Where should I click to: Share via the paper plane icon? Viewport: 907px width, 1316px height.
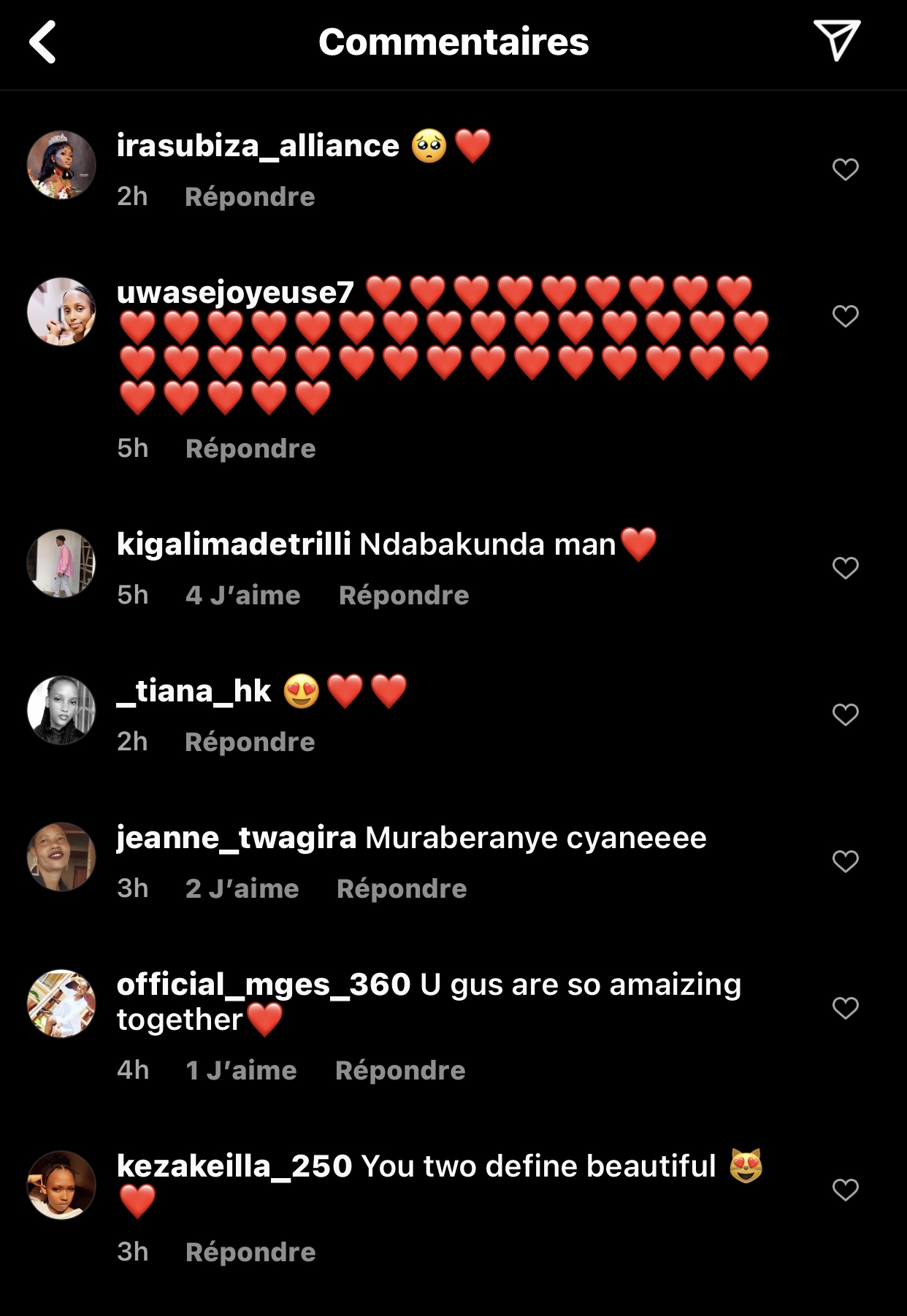coord(837,40)
